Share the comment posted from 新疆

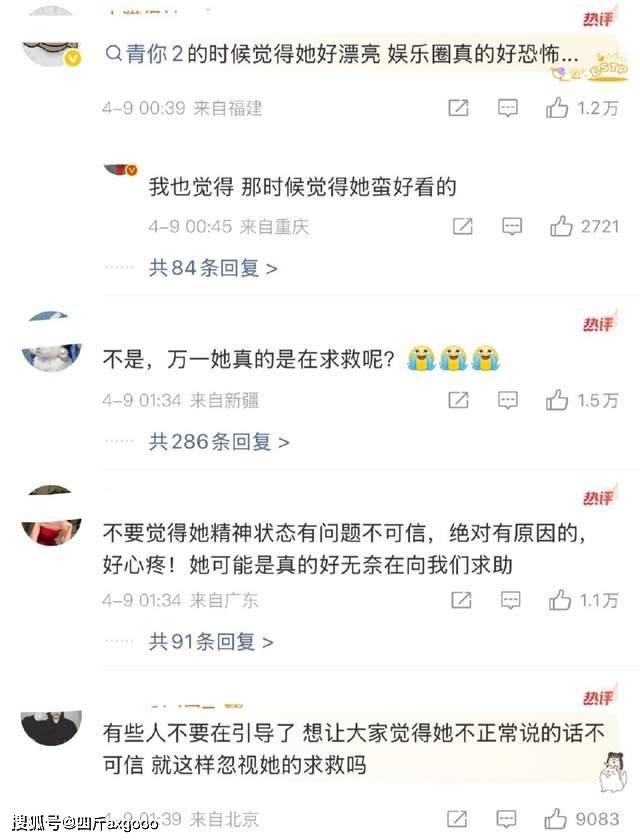coord(458,400)
